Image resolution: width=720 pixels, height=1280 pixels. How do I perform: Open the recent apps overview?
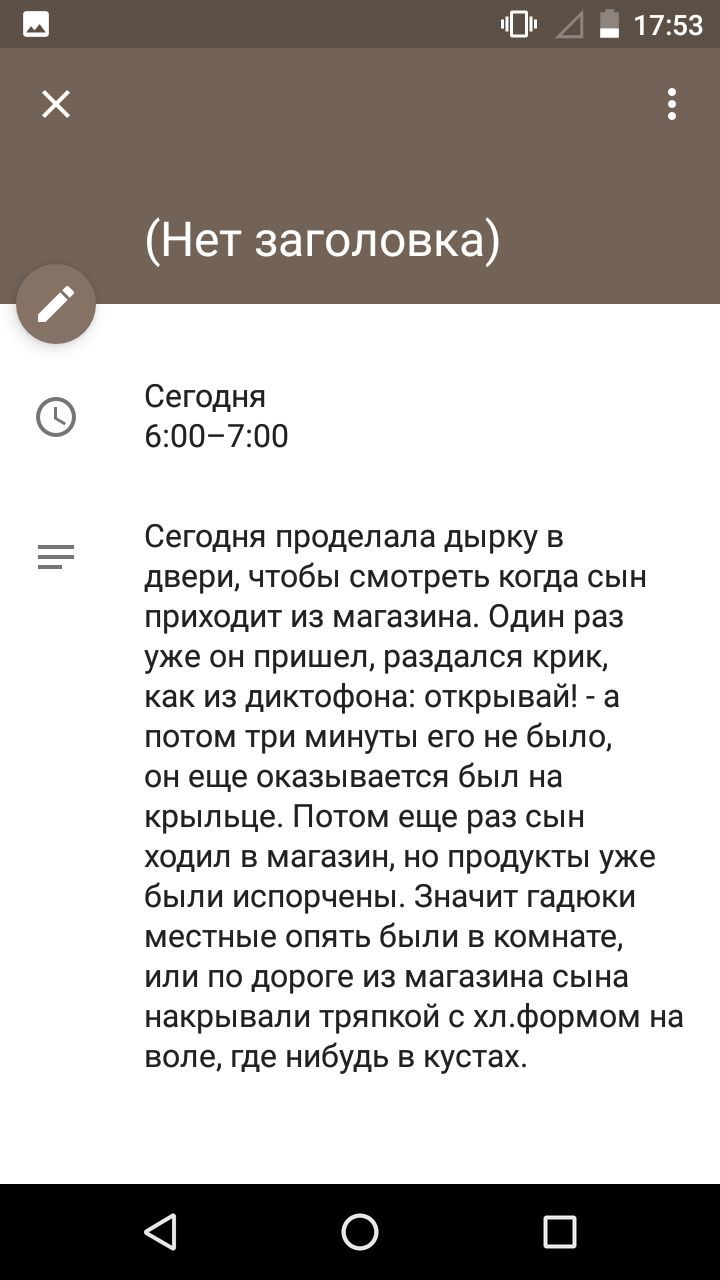click(x=560, y=1232)
